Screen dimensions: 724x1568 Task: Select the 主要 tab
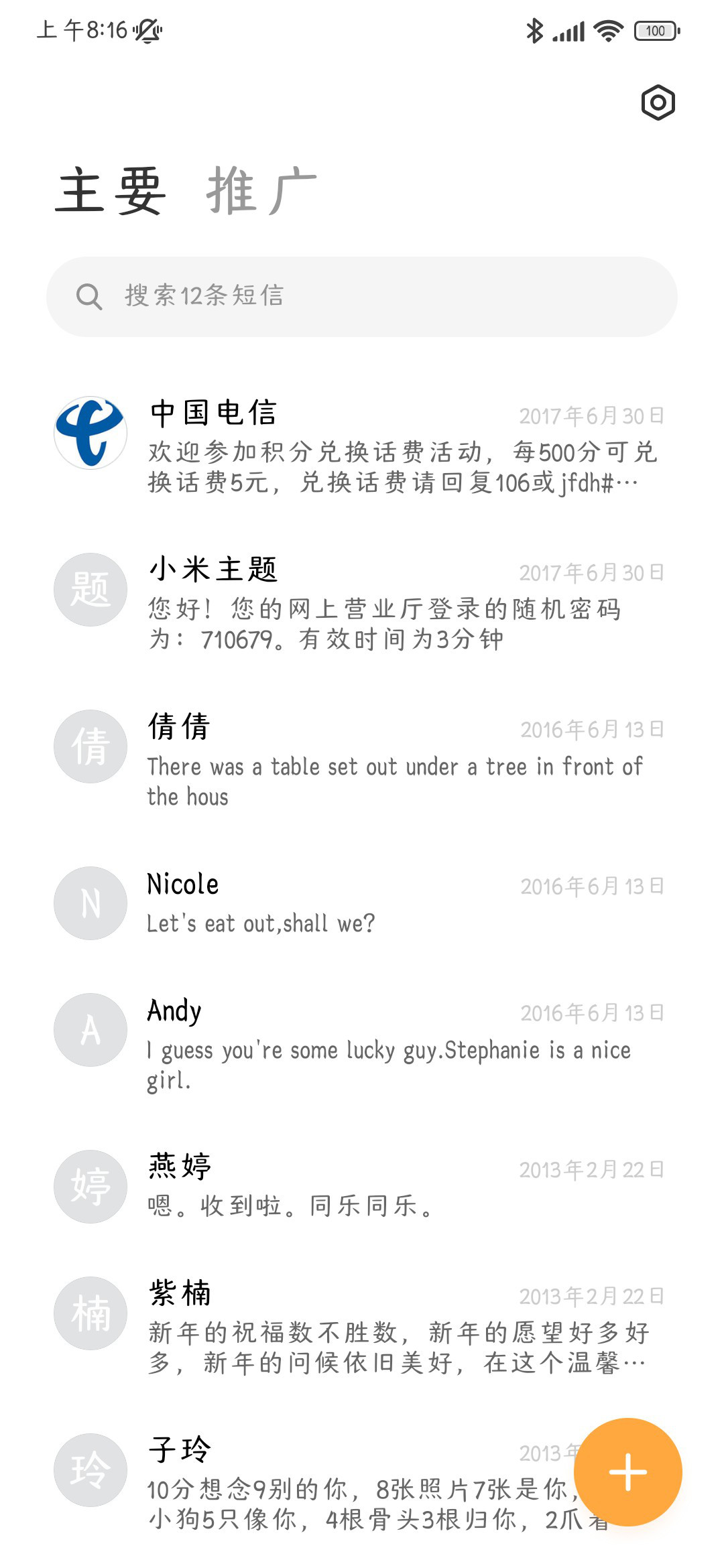(x=111, y=192)
